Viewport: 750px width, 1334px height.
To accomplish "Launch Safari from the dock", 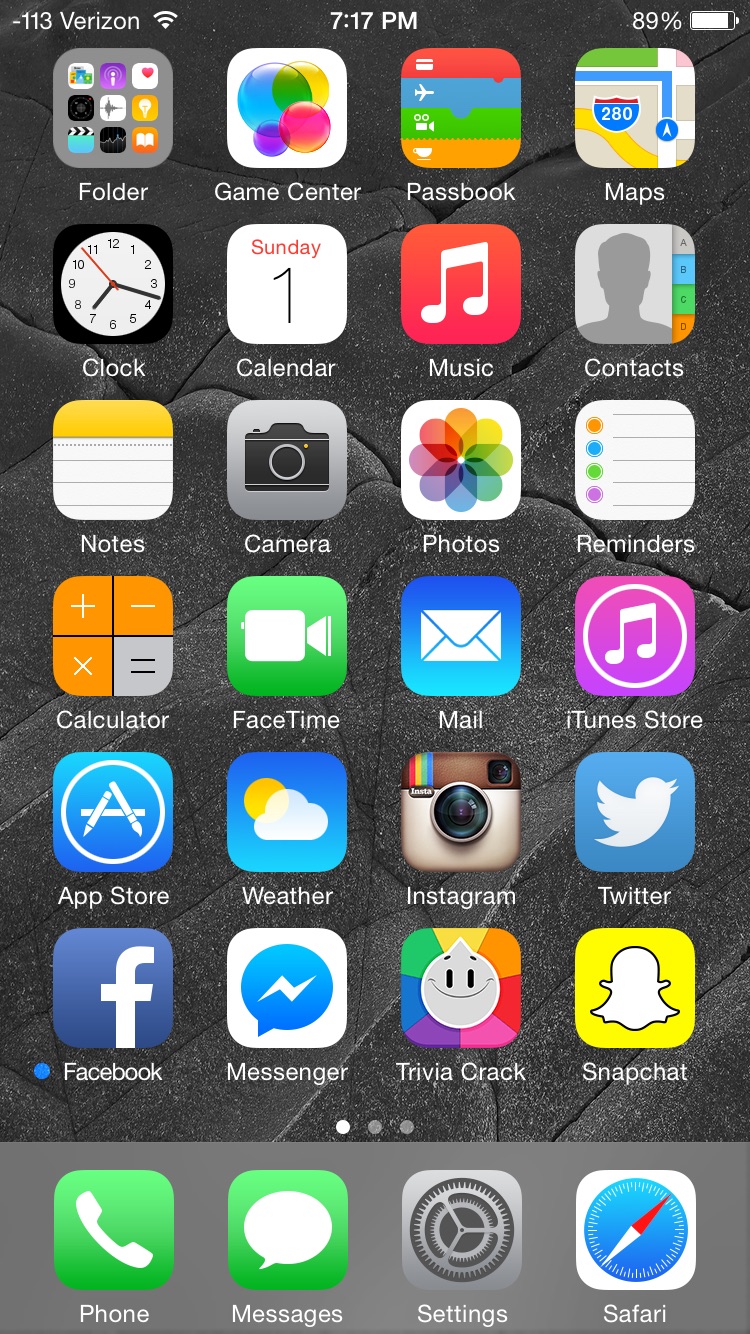I will [635, 1230].
